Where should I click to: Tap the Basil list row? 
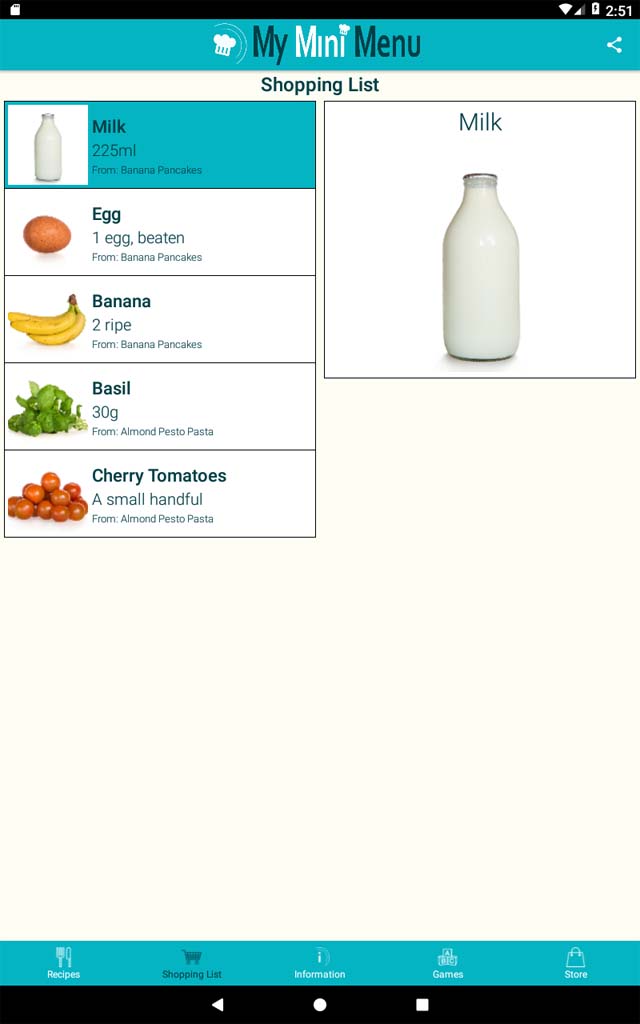pos(160,406)
